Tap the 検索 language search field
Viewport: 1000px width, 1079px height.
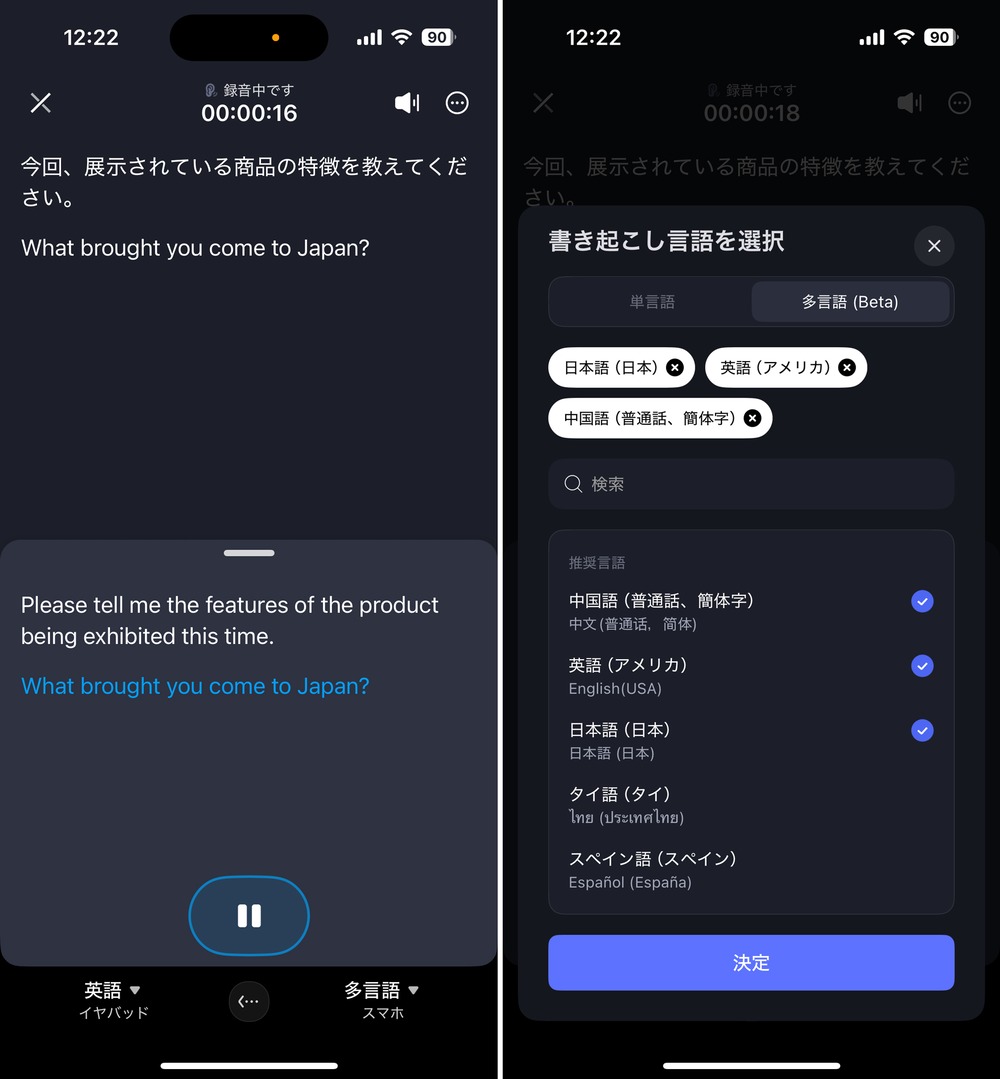pos(751,484)
